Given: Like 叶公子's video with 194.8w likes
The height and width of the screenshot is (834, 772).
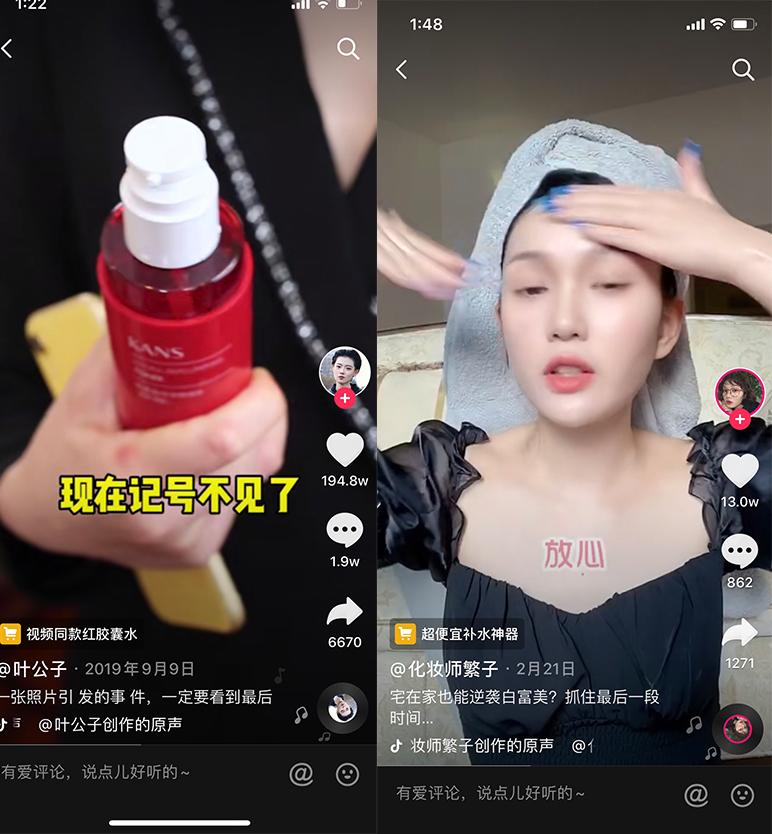Looking at the screenshot, I should click(345, 451).
